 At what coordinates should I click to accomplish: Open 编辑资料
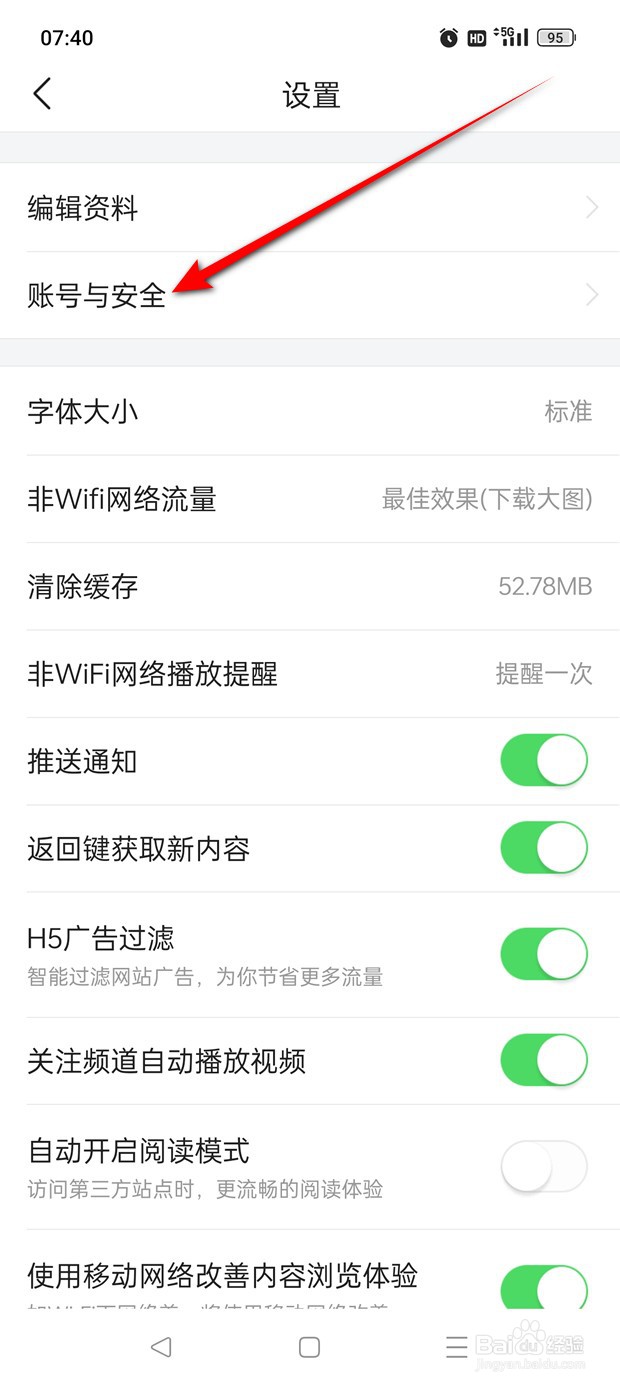click(310, 208)
